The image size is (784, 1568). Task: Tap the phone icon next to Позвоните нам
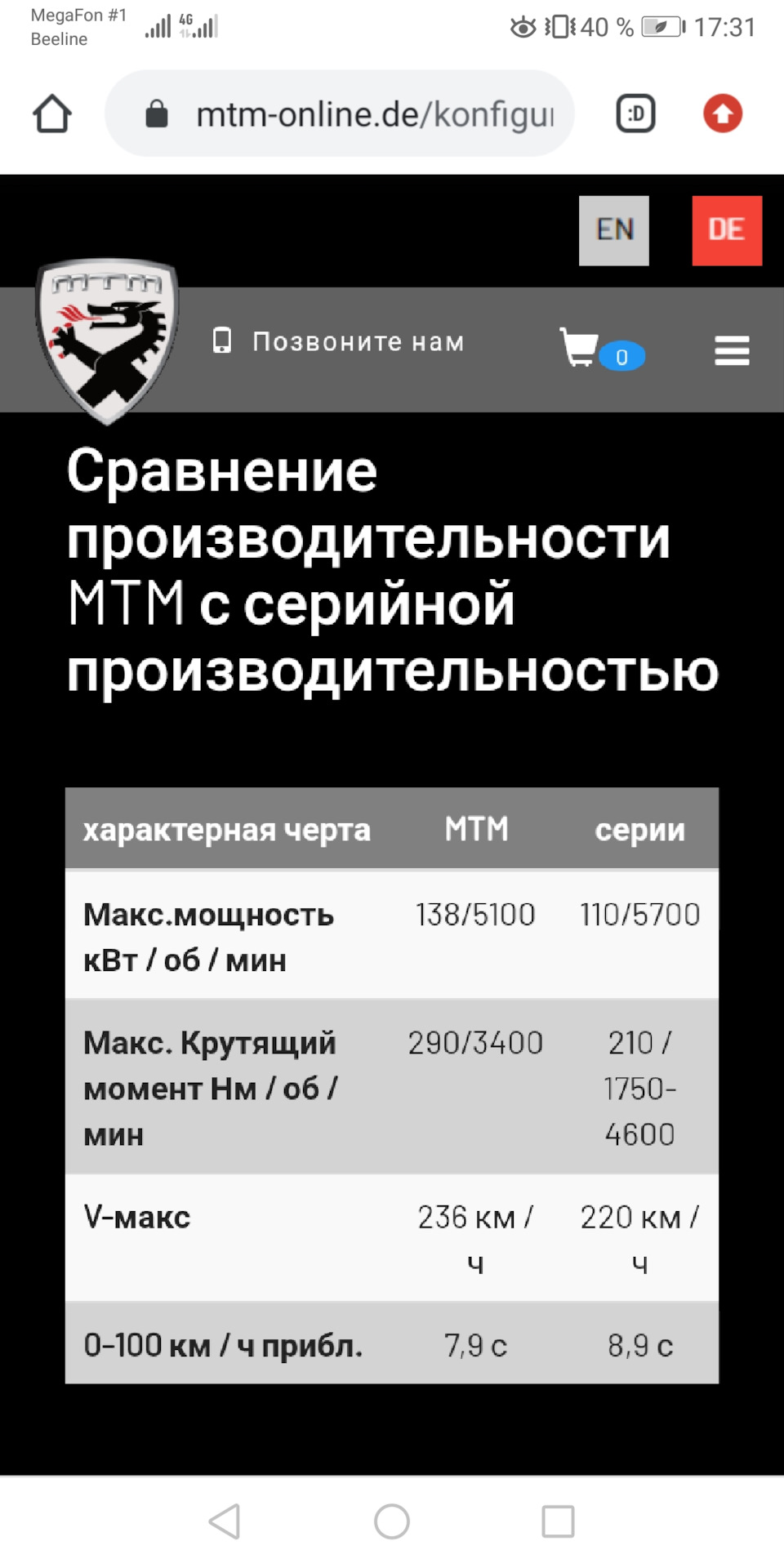(x=222, y=341)
